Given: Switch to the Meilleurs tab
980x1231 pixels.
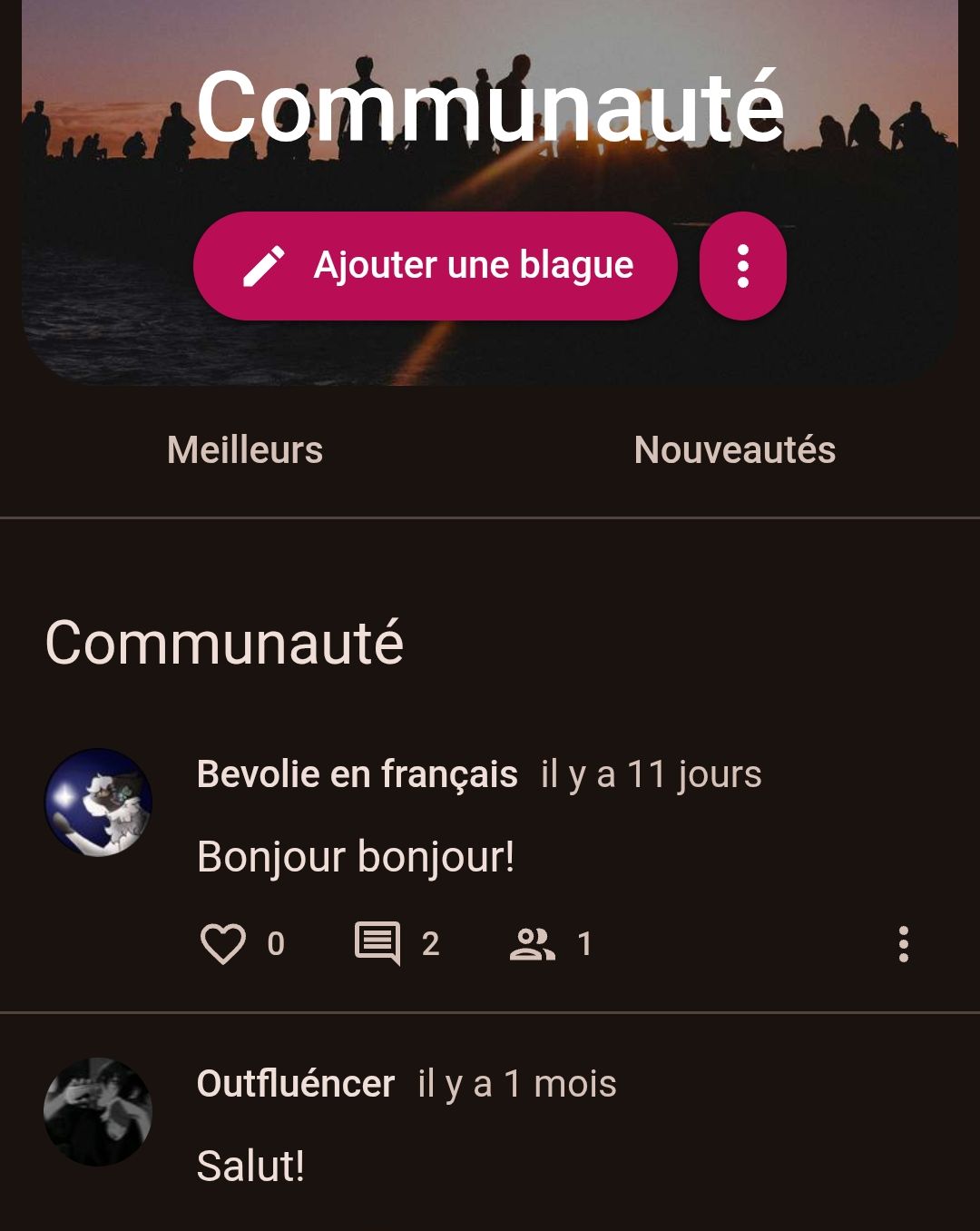Looking at the screenshot, I should [245, 450].
